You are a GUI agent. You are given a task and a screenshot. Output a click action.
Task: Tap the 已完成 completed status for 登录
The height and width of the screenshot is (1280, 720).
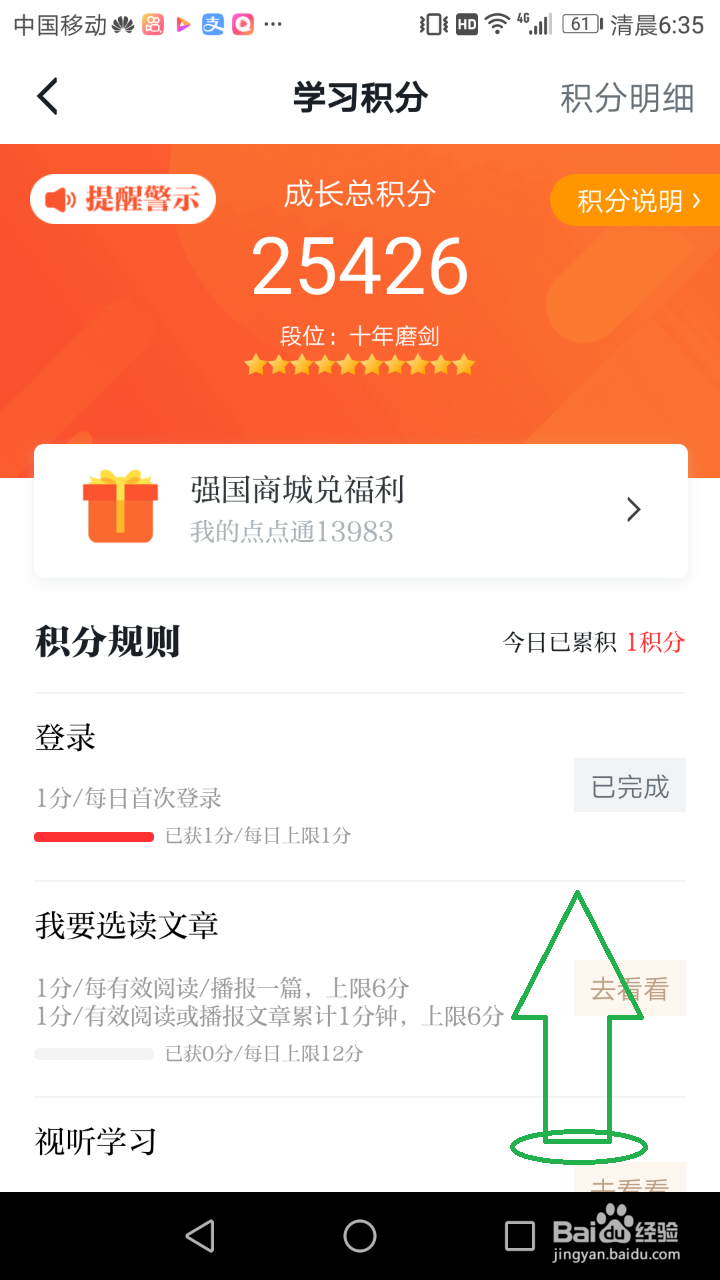coord(629,786)
